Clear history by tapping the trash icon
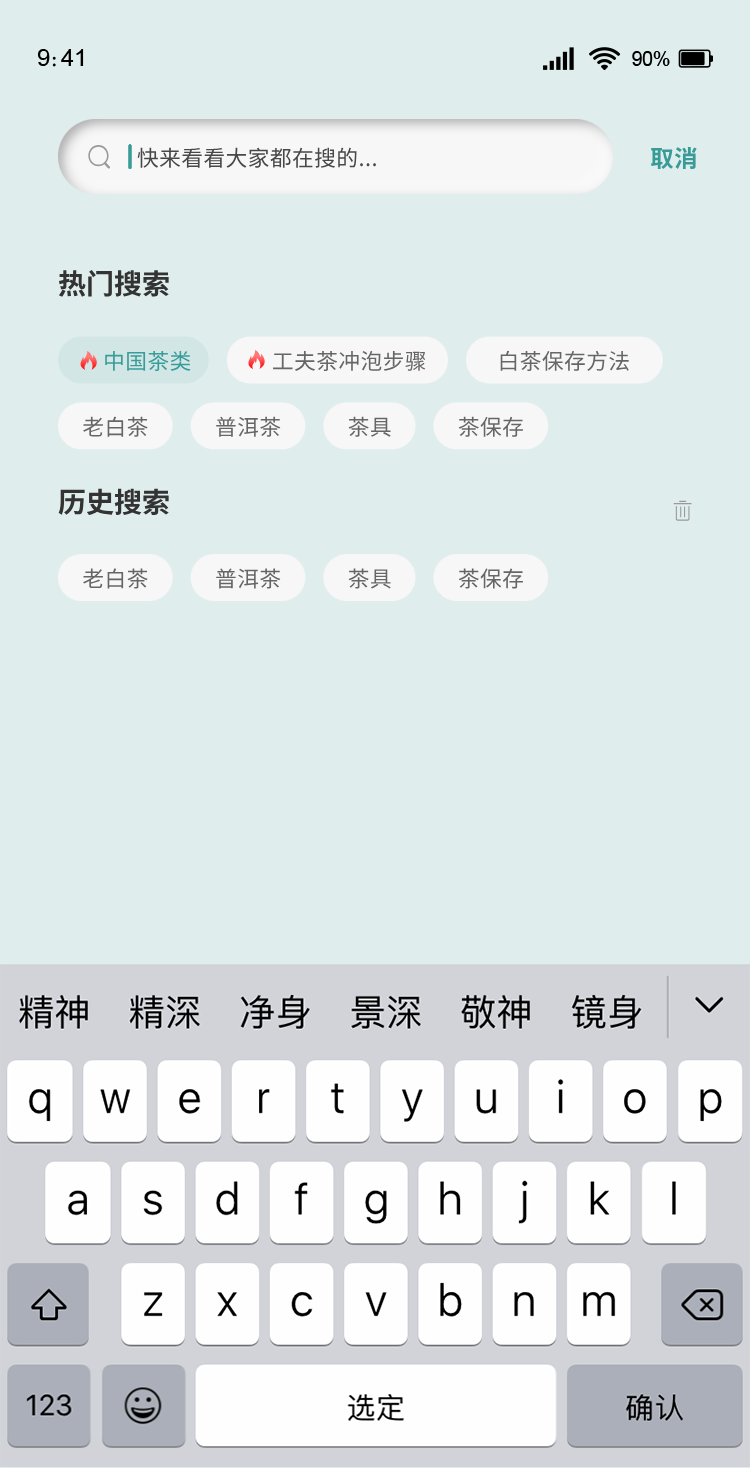750x1468 pixels. click(682, 510)
